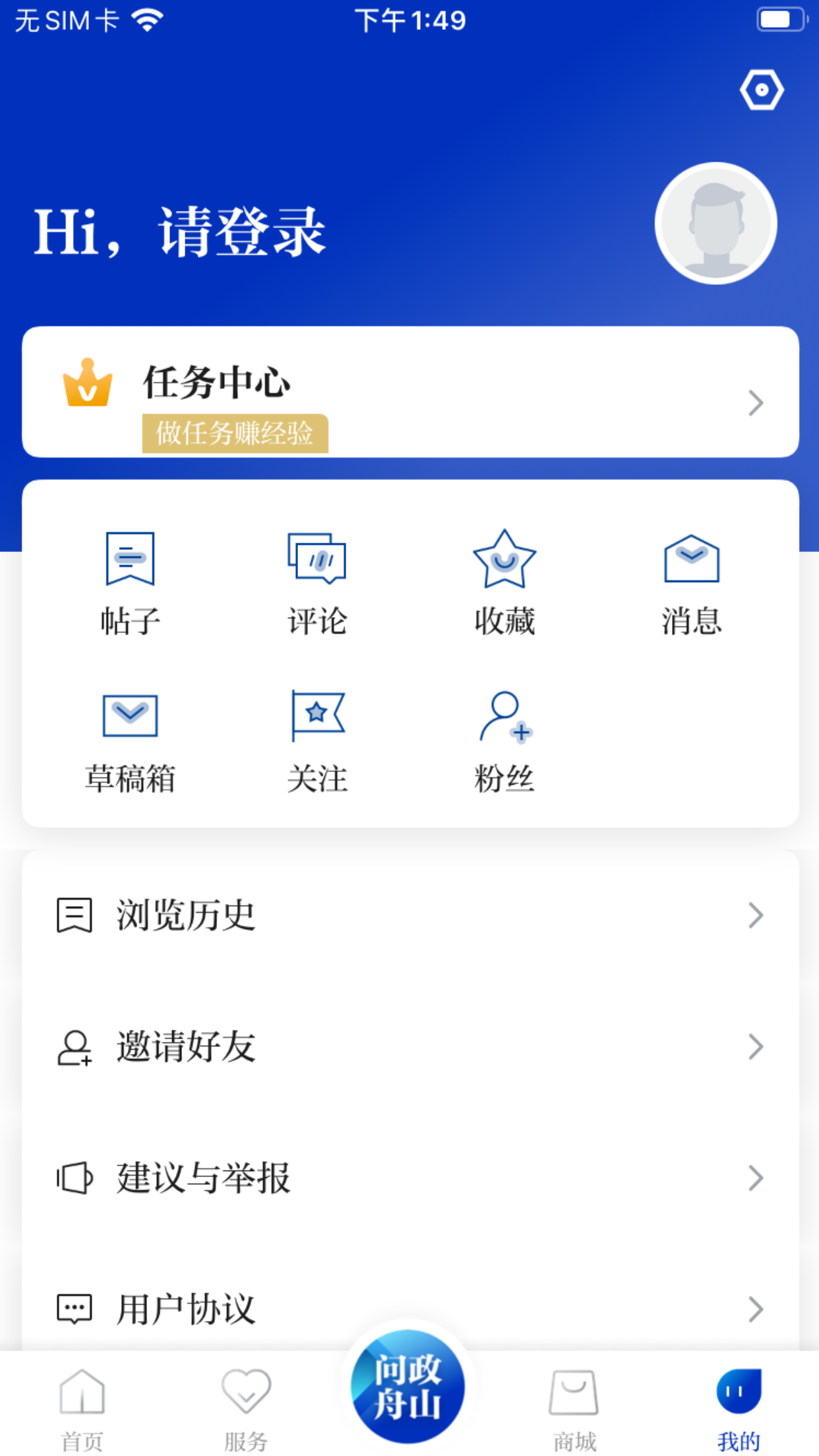Check 消息 messages envelope icon

pos(690,580)
